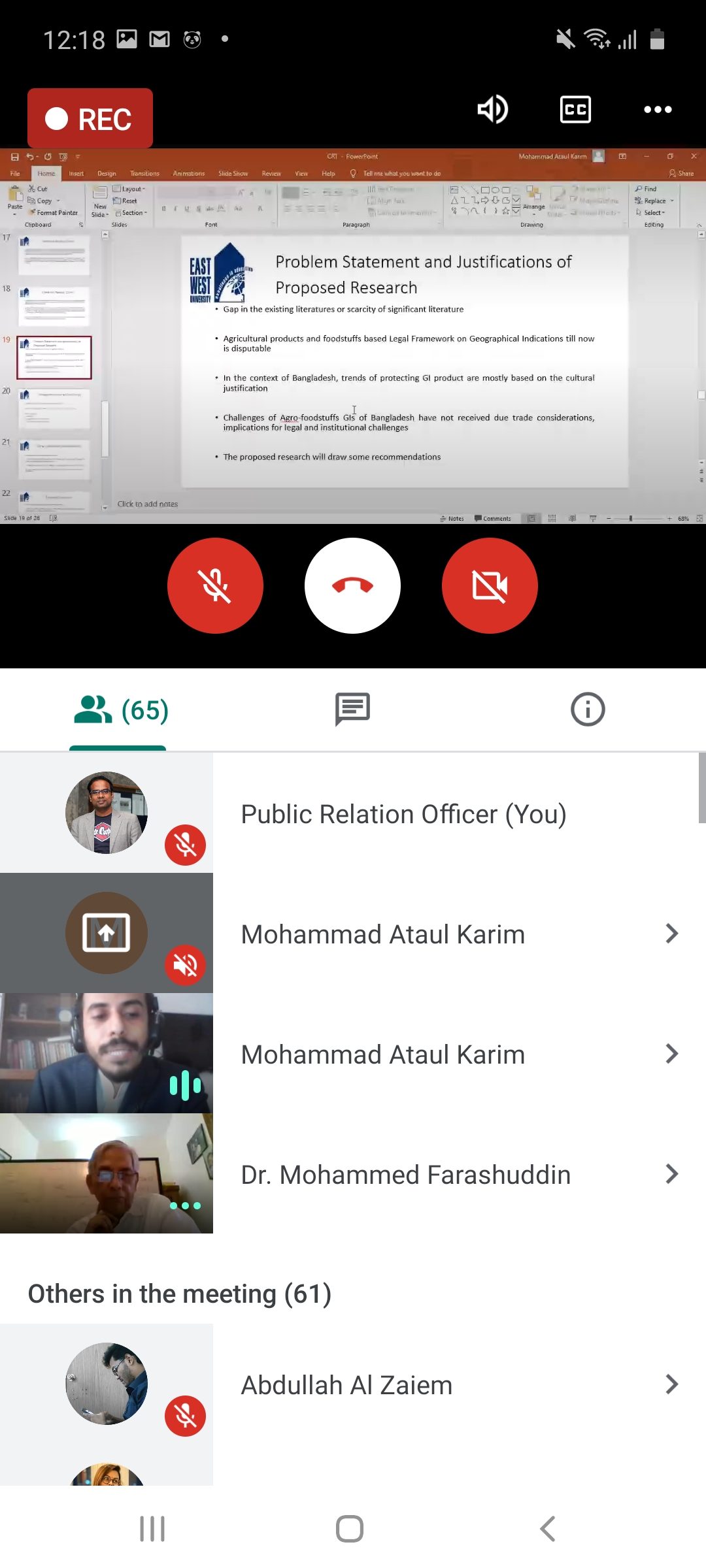The image size is (706, 1568).
Task: Open Abdullah Al Zaiem's participant options
Action: coord(671,1384)
